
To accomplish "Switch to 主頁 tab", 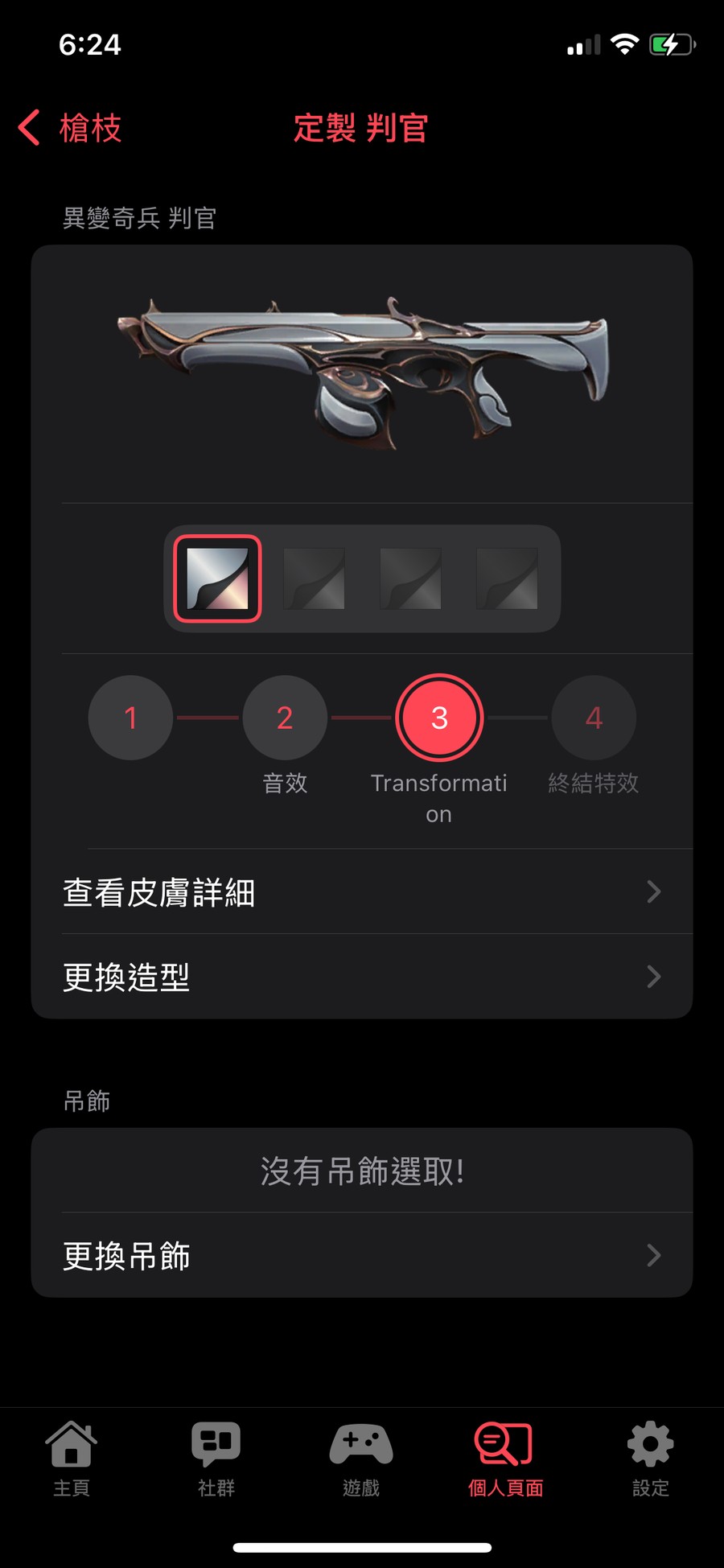I will click(x=72, y=1458).
